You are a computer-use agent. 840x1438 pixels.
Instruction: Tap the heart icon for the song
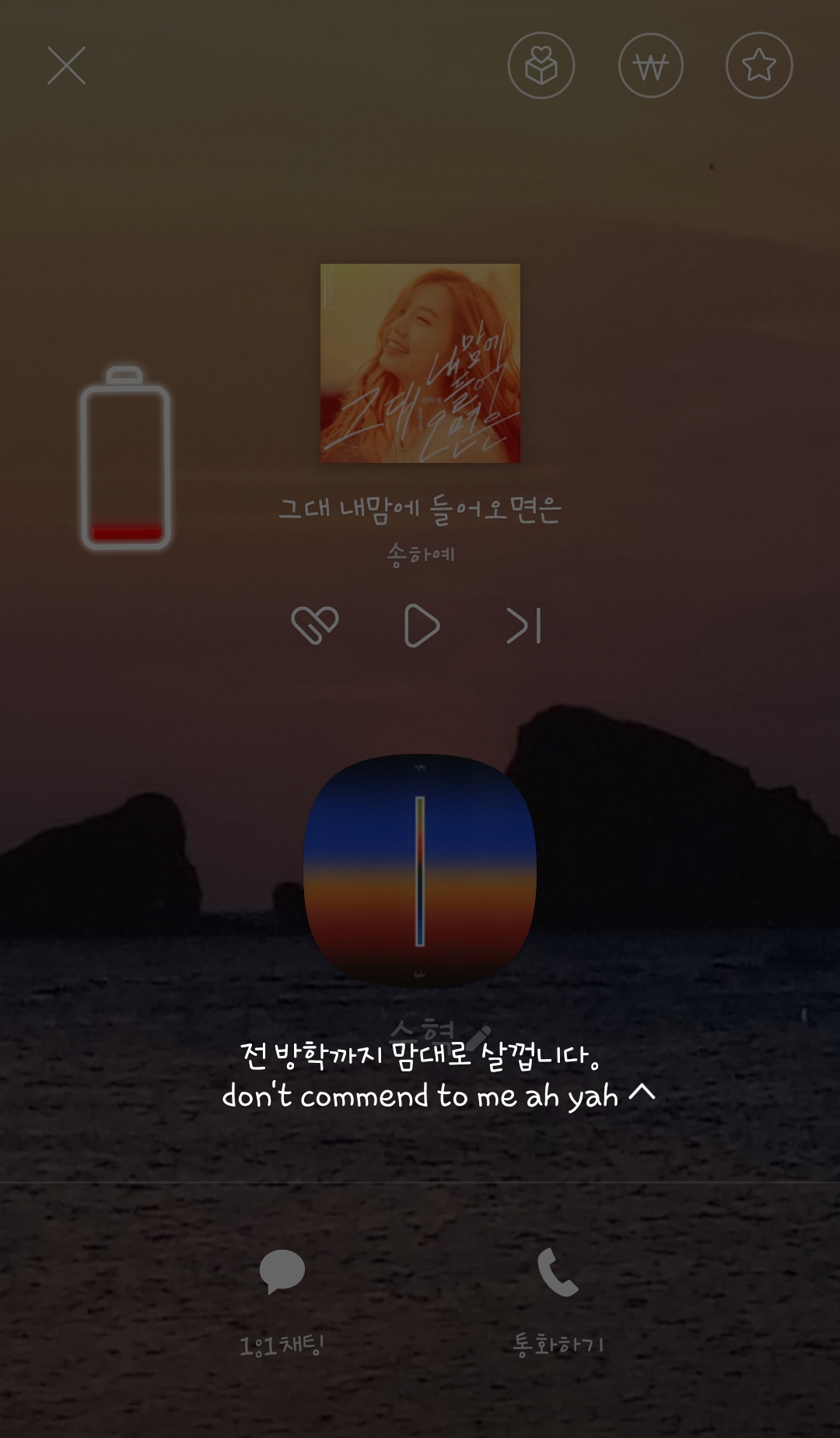pos(315,626)
